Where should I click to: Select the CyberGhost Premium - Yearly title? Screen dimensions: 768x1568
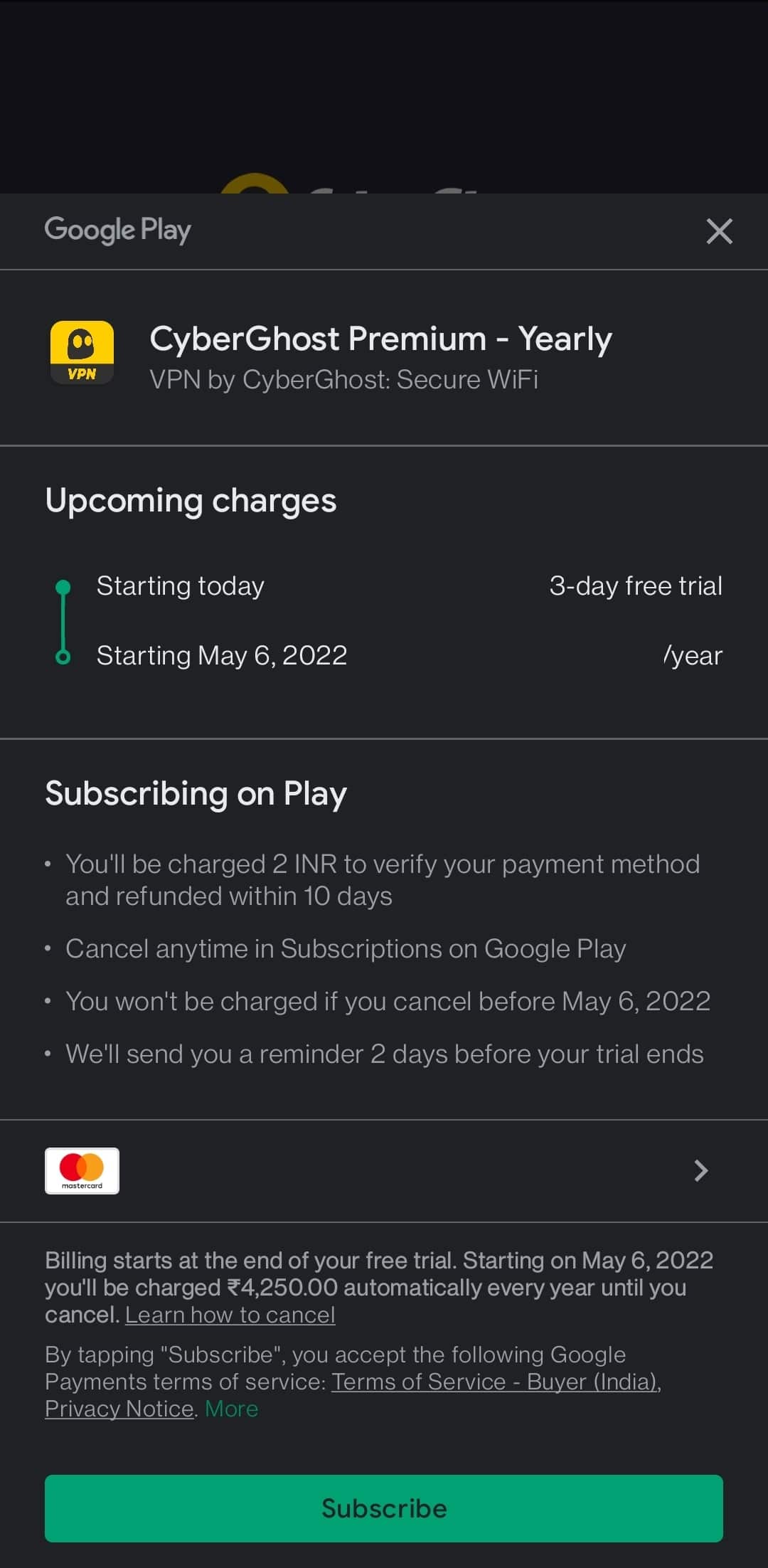(x=381, y=339)
